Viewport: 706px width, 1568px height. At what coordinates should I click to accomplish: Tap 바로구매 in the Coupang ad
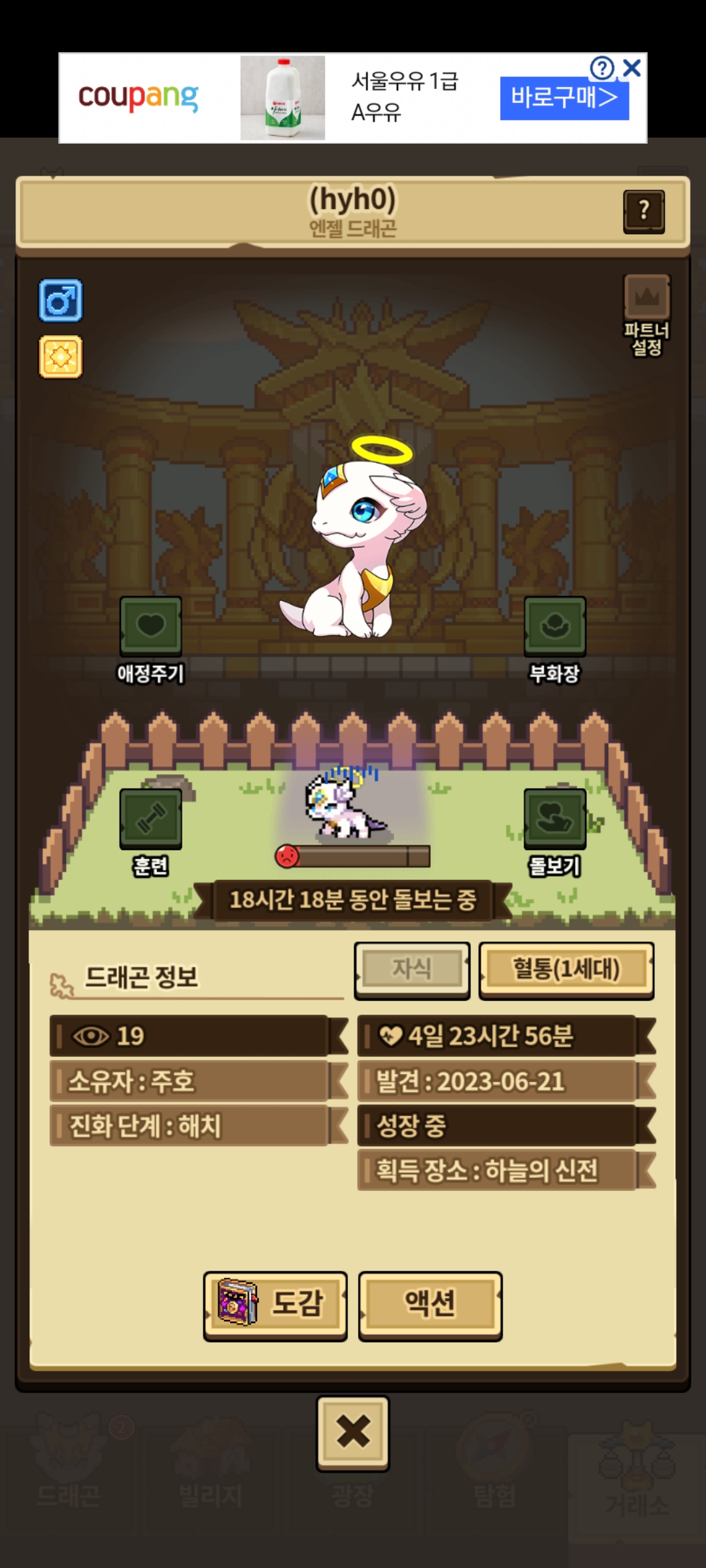(x=564, y=98)
